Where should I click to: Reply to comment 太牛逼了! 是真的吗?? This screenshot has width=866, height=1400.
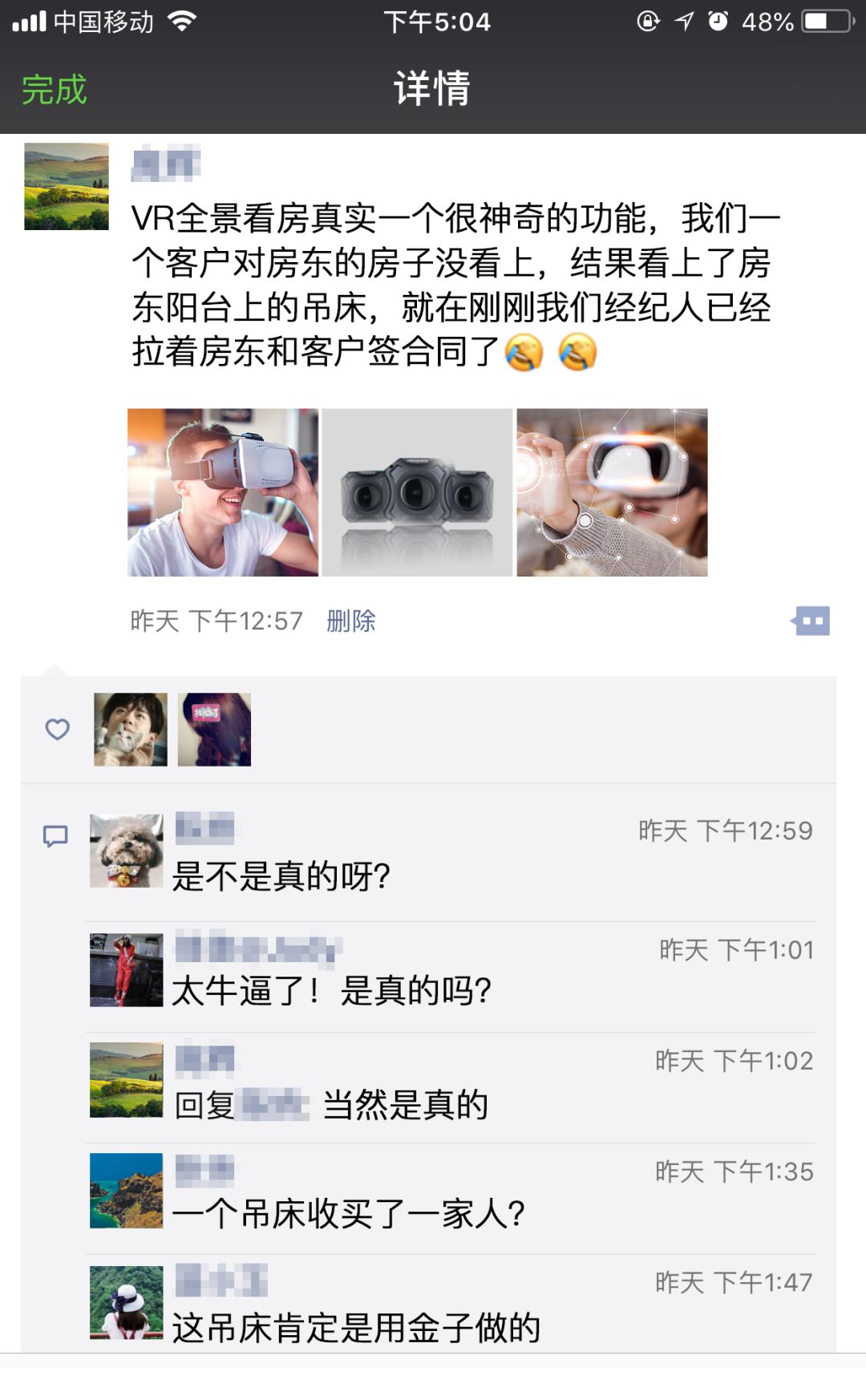[331, 991]
